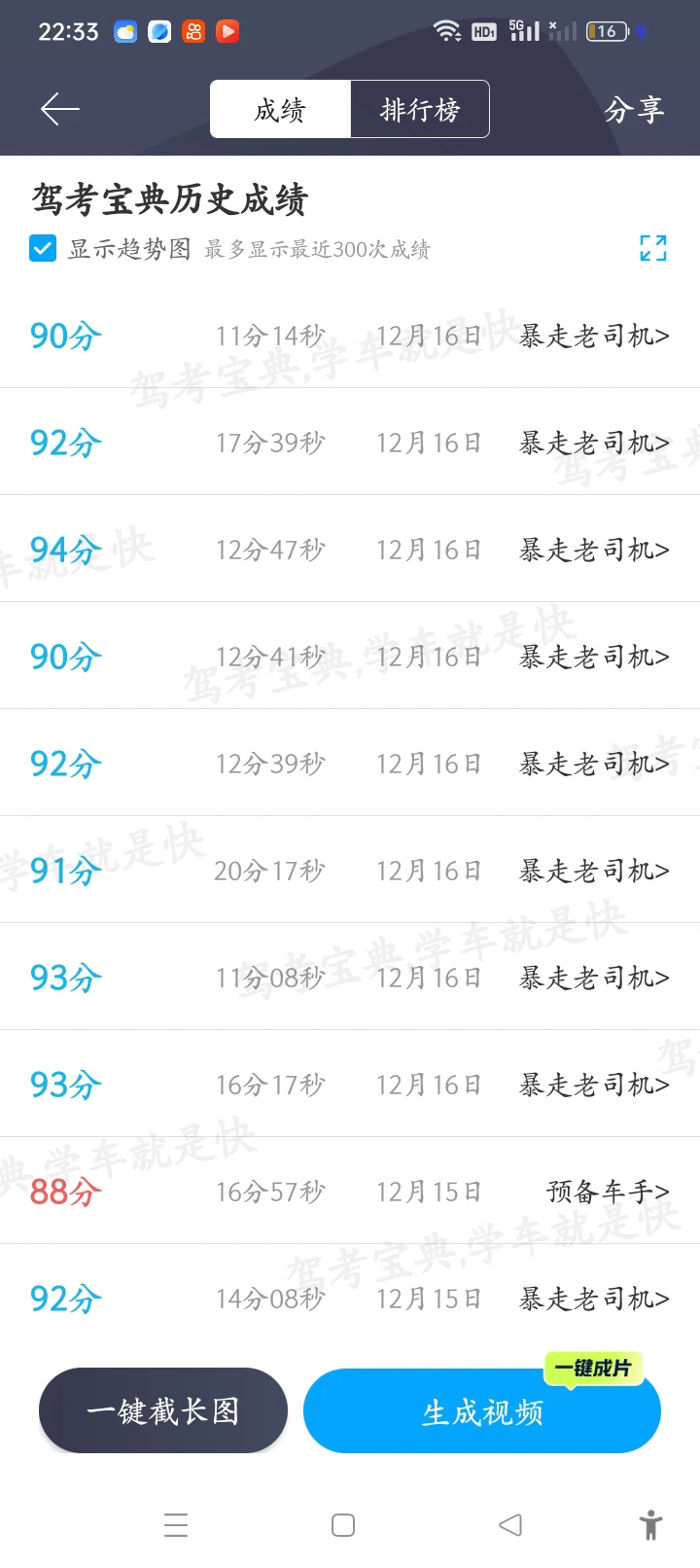The image size is (700, 1568).
Task: Select the 成绩 tab
Action: tap(280, 110)
